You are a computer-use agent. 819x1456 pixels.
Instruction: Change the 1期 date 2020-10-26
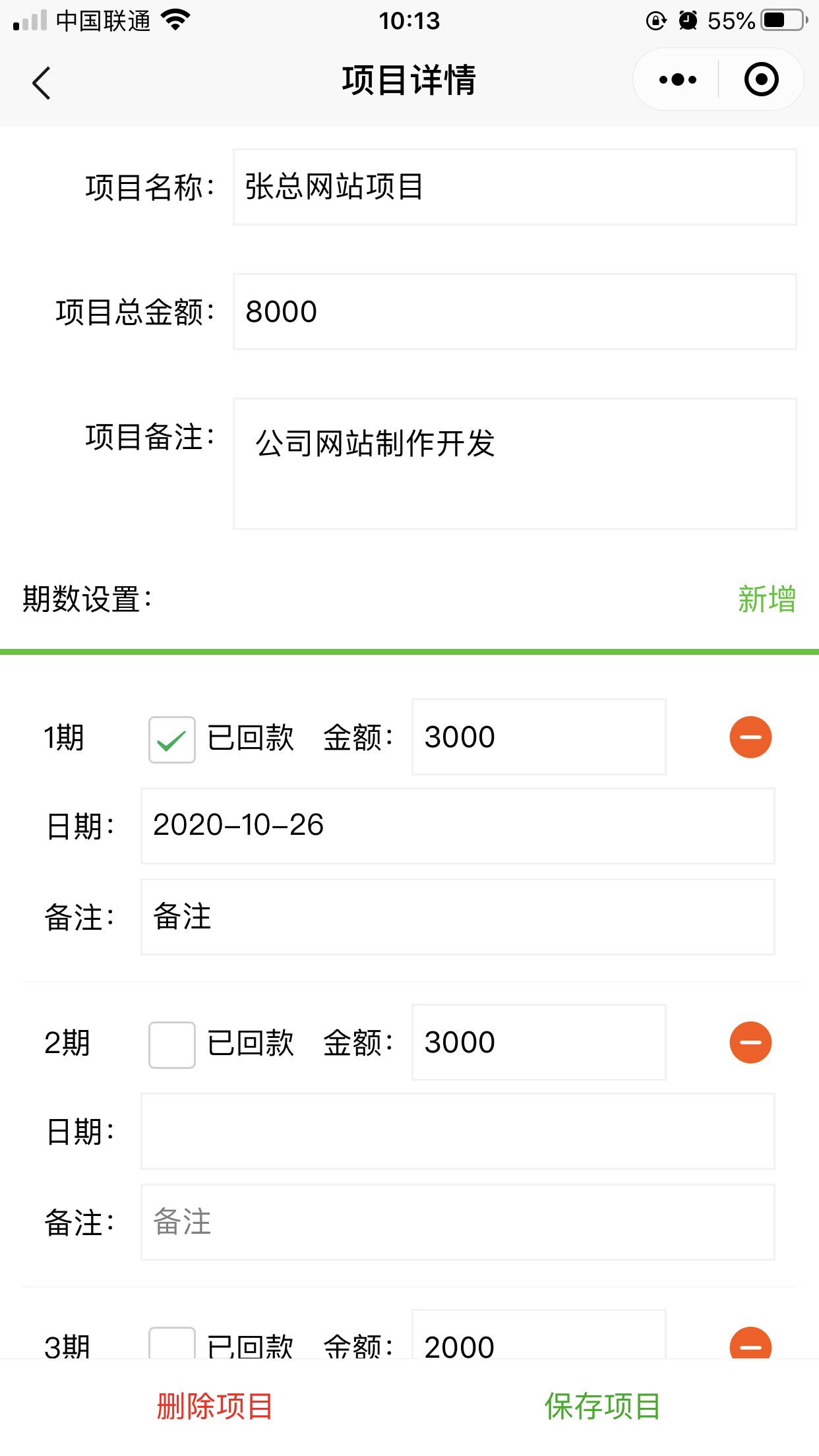coord(458,826)
